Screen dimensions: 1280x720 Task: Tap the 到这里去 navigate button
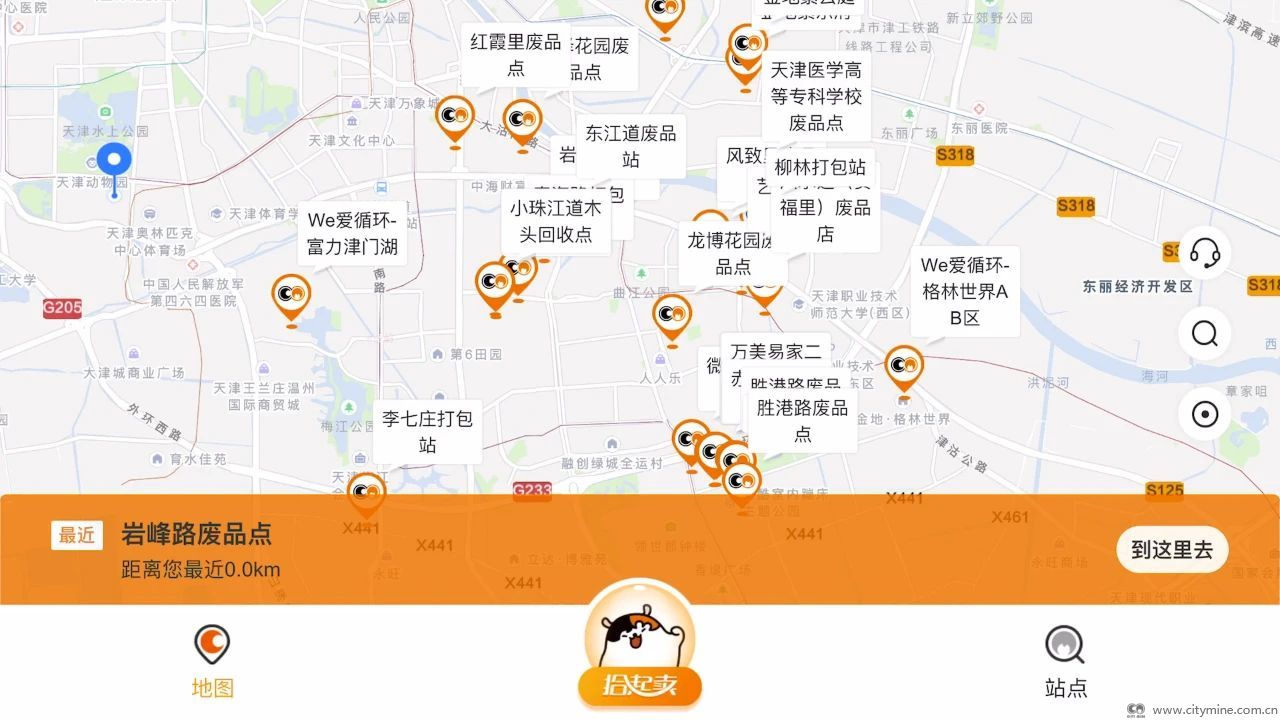[1171, 549]
